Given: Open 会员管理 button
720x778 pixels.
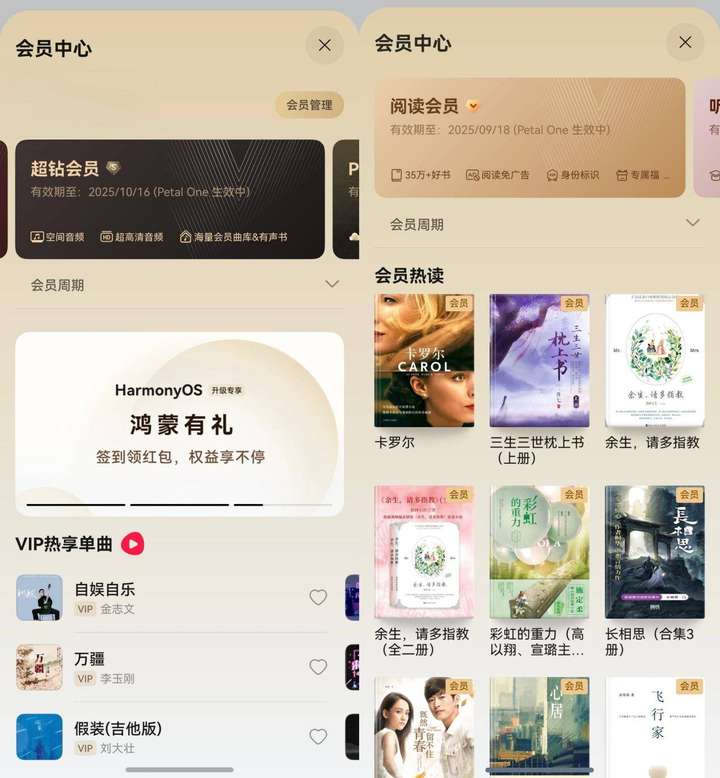Looking at the screenshot, I should coord(309,105).
